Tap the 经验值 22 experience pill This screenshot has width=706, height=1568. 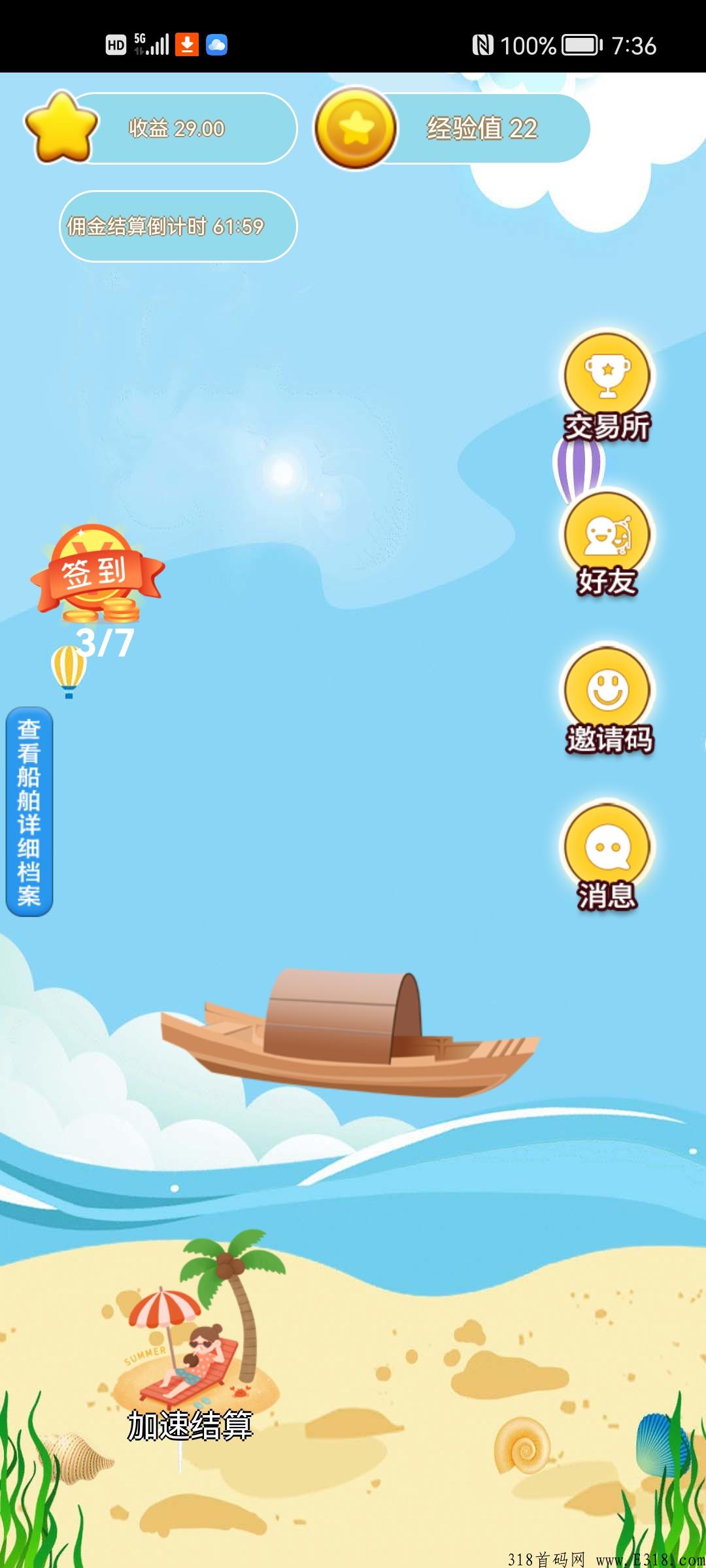[452, 128]
